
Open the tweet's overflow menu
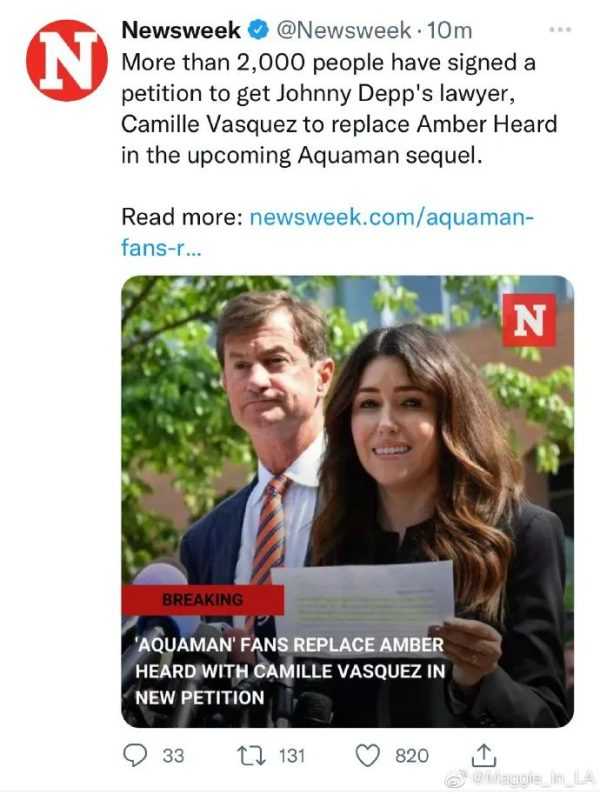561,30
